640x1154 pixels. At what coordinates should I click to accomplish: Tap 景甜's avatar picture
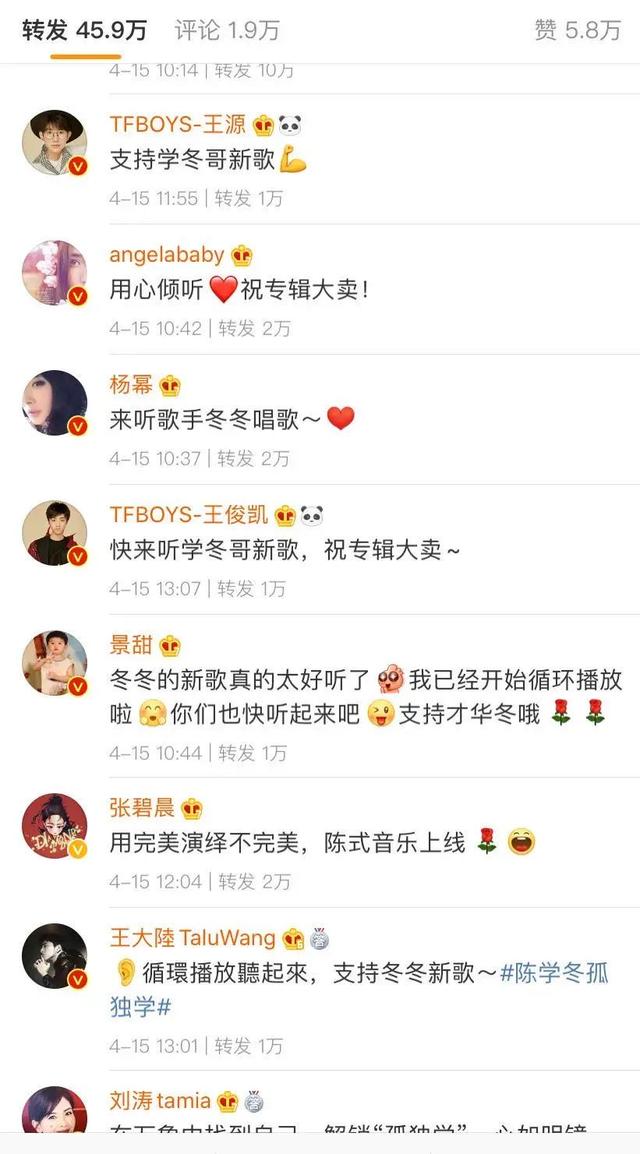(x=54, y=663)
